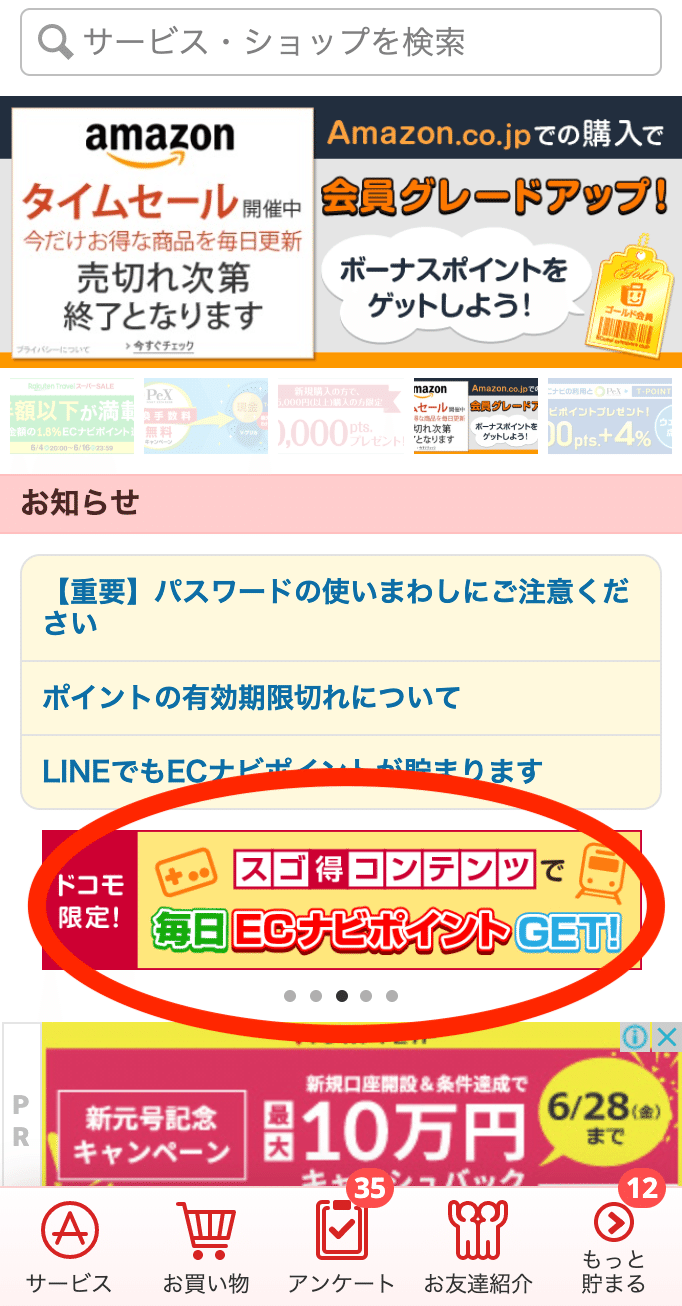This screenshot has height=1306, width=682.
Task: Read ポイントの有効期限切れについて notice
Action: [x=250, y=697]
